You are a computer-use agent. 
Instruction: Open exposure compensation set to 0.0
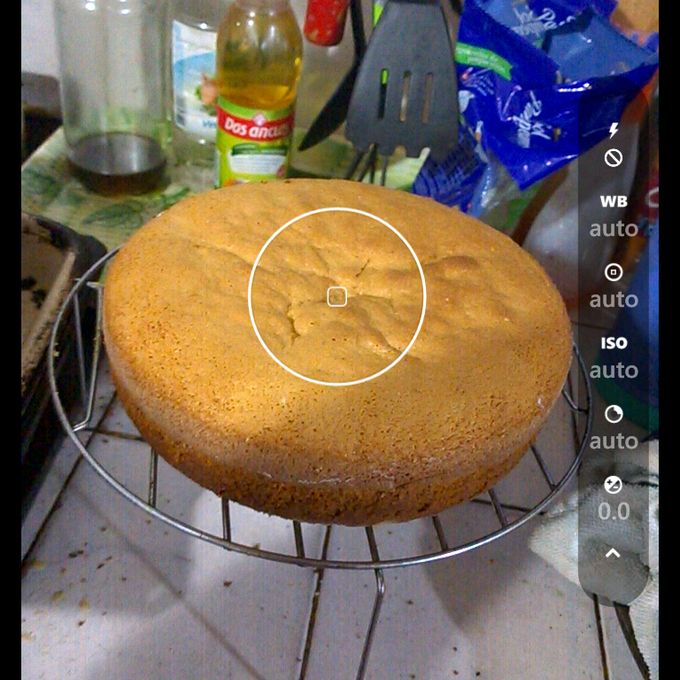(x=613, y=497)
